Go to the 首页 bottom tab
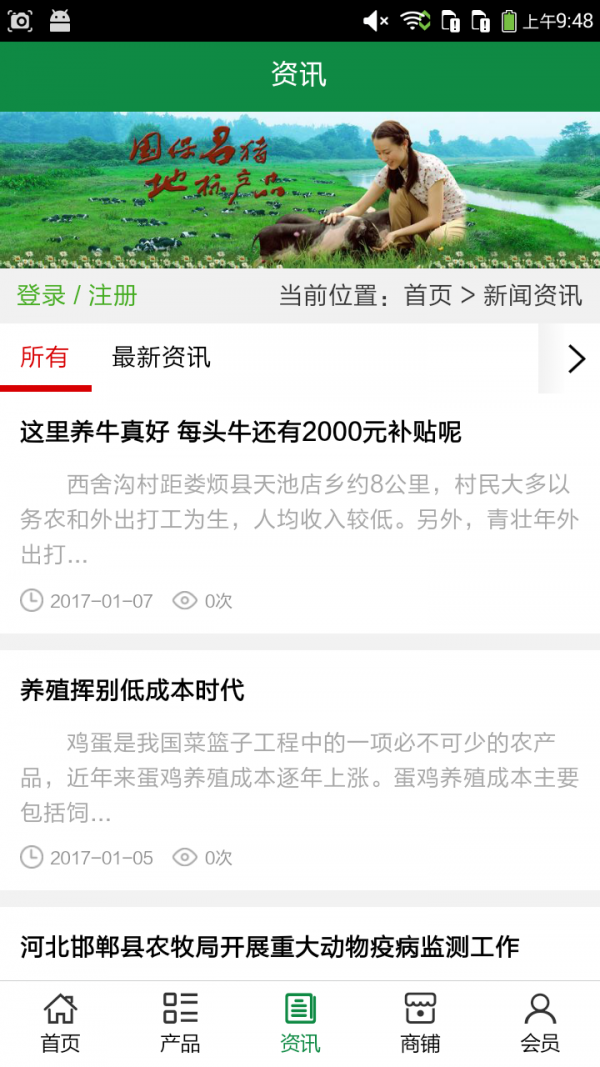Viewport: 600px width, 1067px height. pos(60,1023)
